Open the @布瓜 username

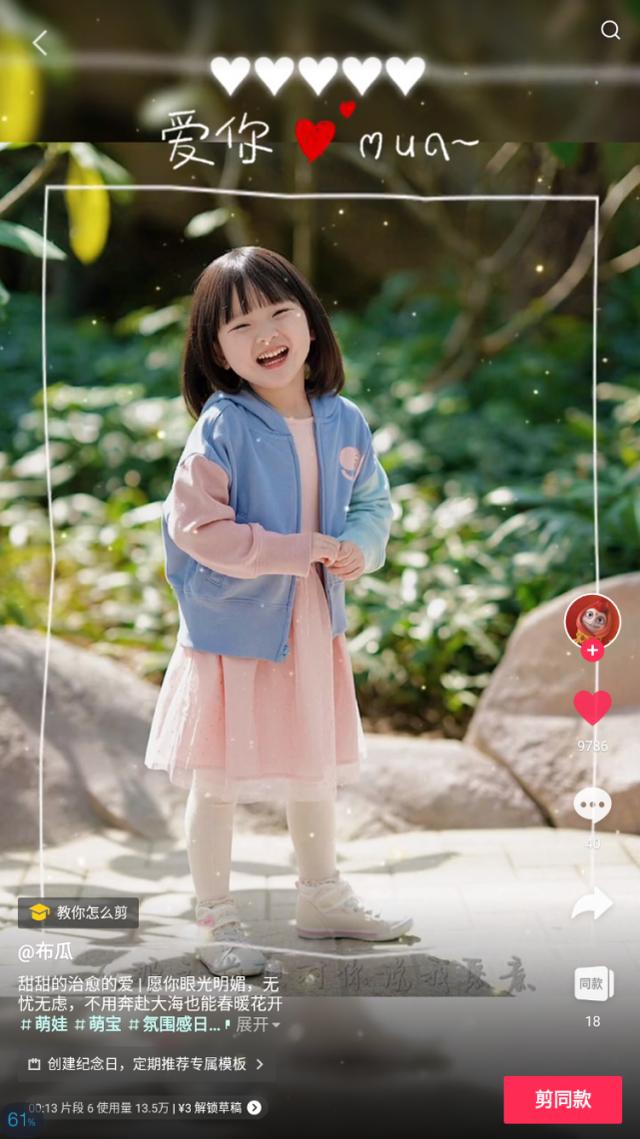click(x=46, y=951)
